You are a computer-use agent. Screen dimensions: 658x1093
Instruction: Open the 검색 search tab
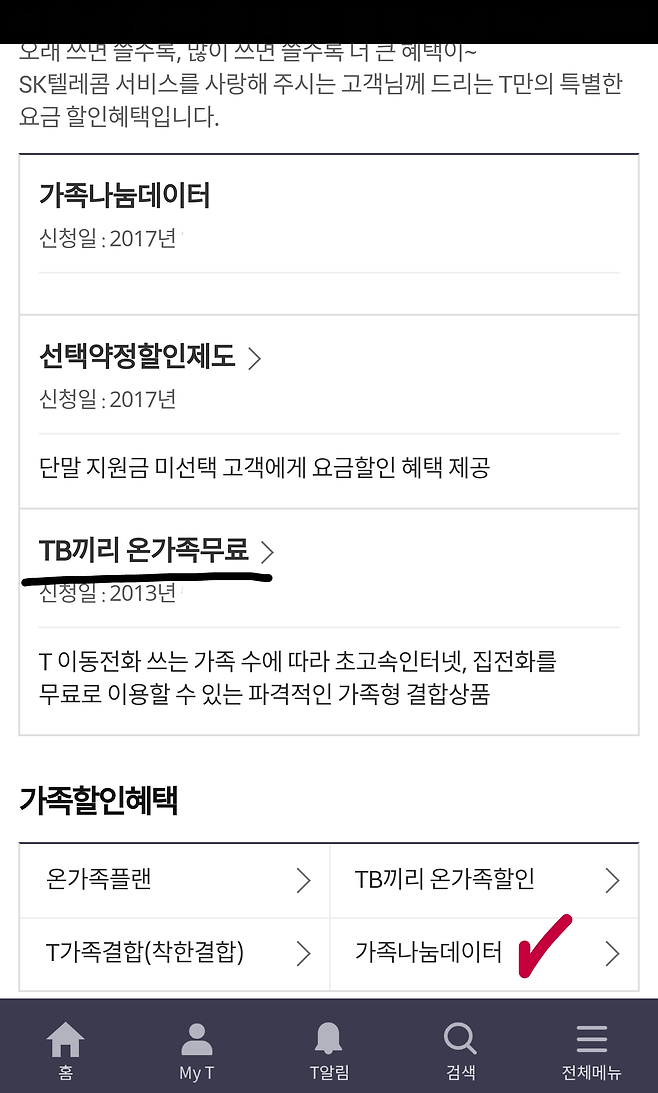click(460, 1049)
